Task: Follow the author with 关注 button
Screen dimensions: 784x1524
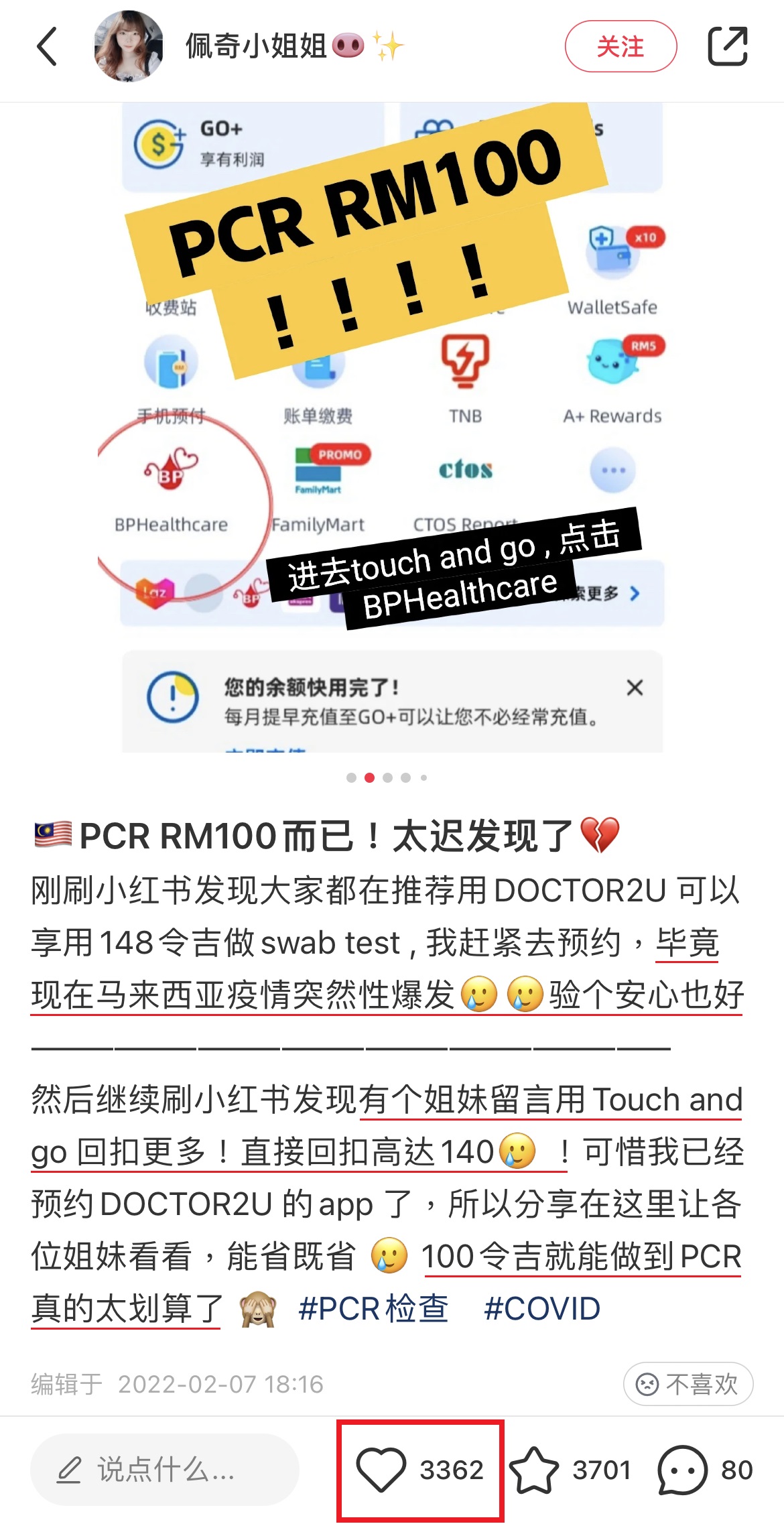Action: [x=620, y=47]
